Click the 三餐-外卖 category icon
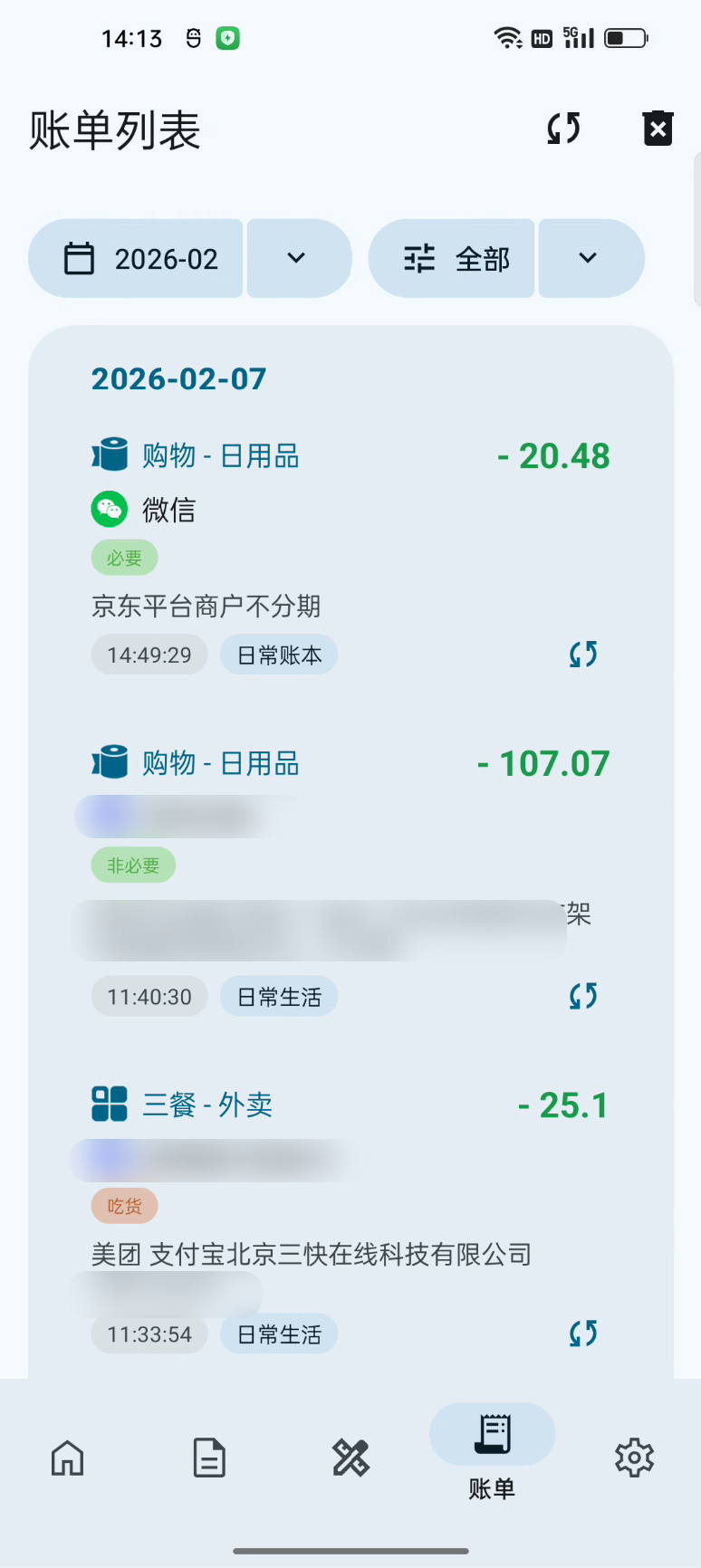This screenshot has height=1568, width=701. click(x=107, y=1103)
